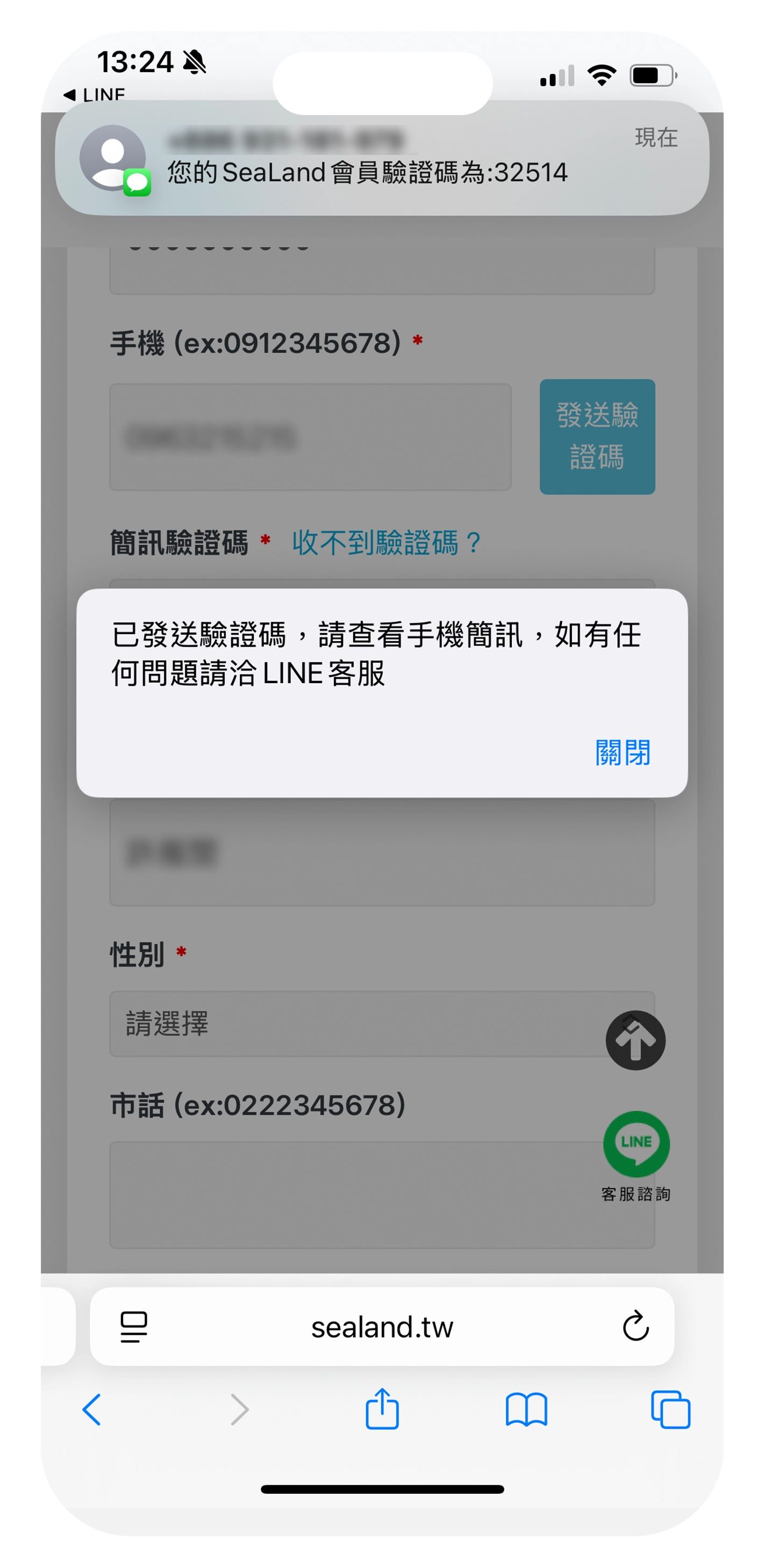Tap the 市話 landline input field

pos(353,1194)
